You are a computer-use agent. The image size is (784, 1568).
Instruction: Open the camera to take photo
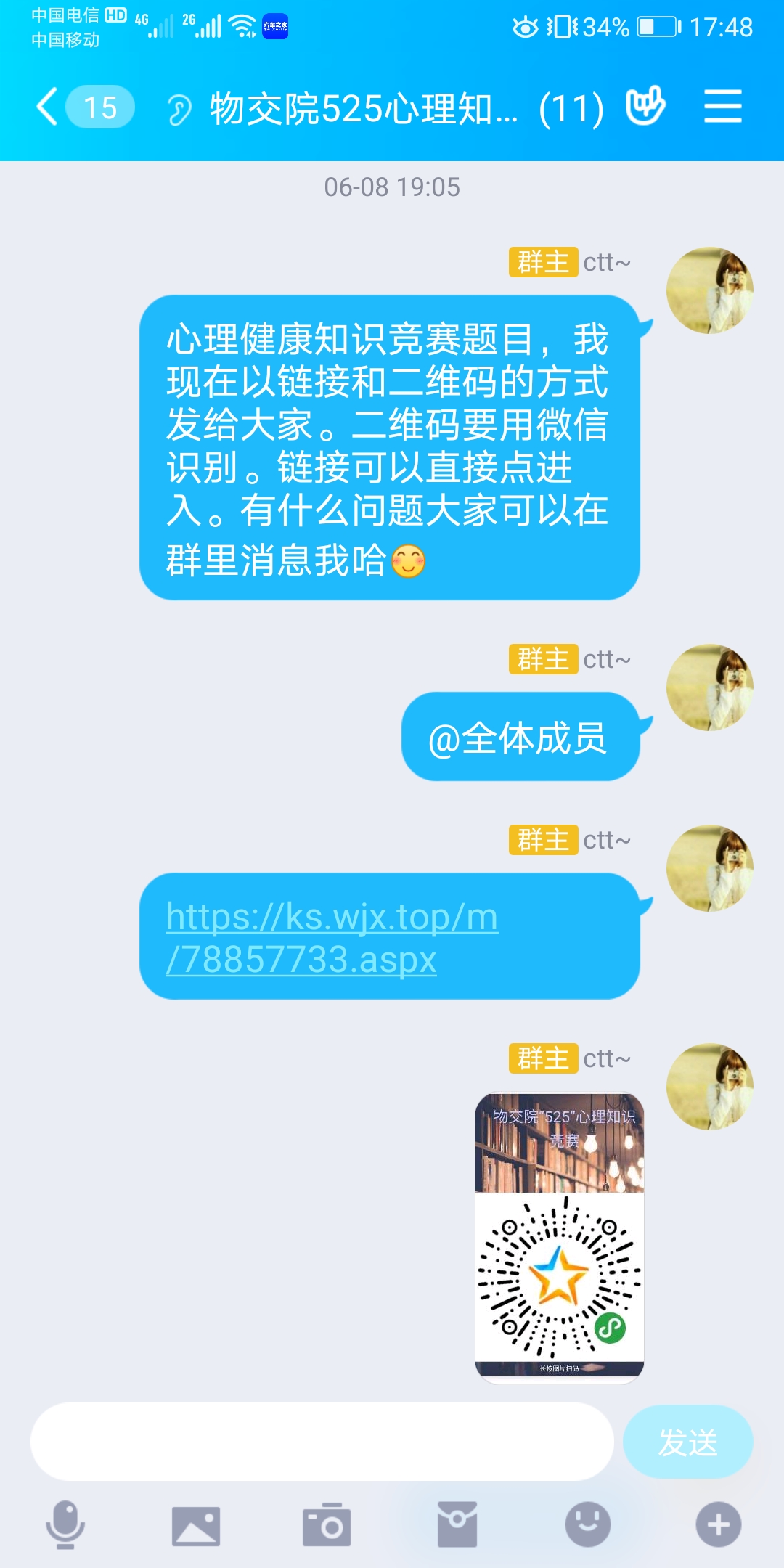[327, 1524]
